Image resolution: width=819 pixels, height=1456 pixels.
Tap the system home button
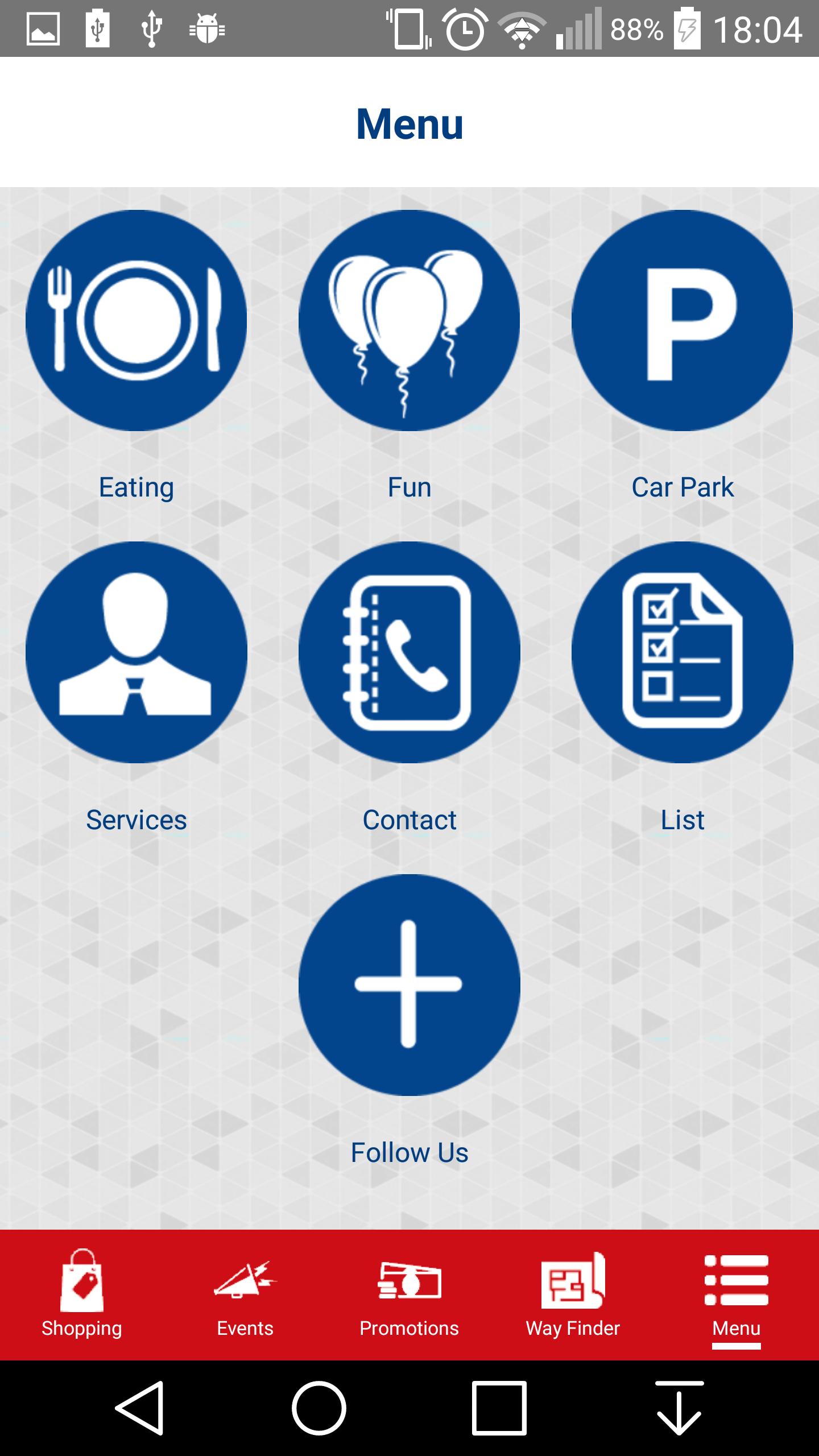pyautogui.click(x=319, y=1408)
